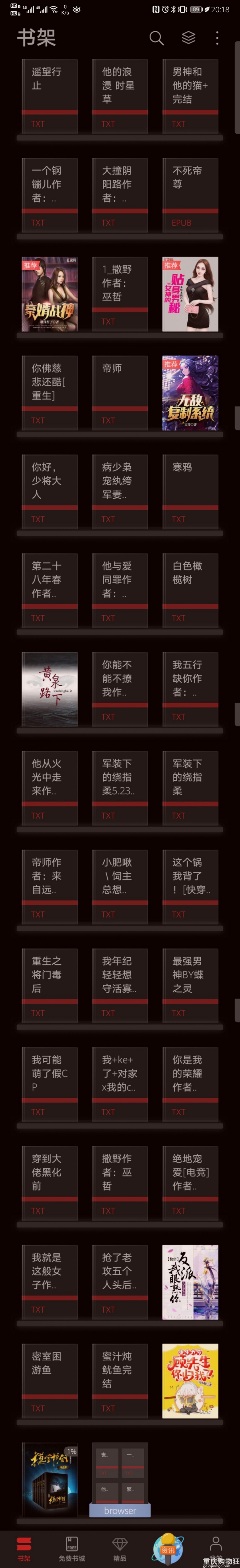Open the book 帝师
This screenshot has width=240, height=1568.
[120, 393]
